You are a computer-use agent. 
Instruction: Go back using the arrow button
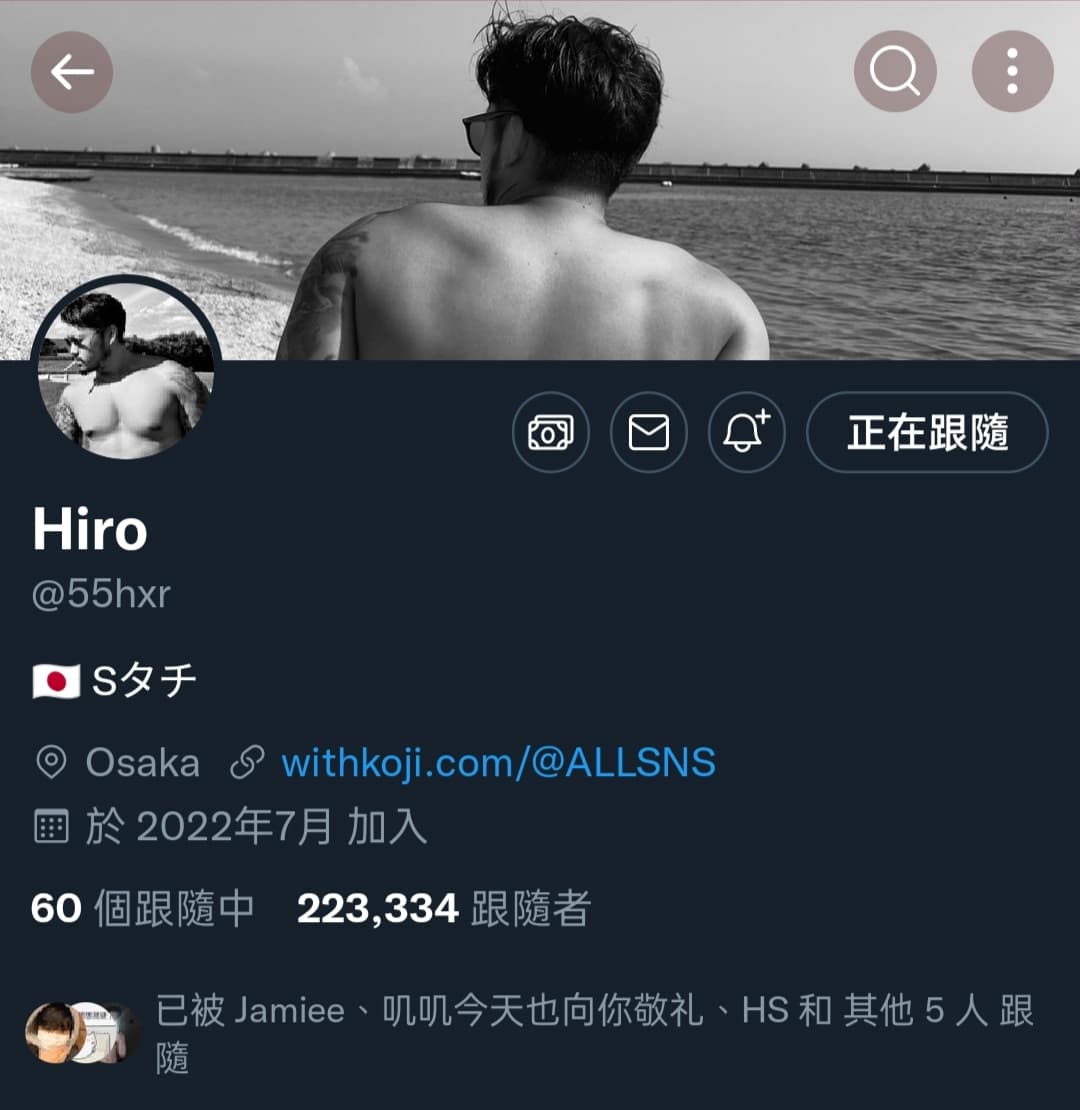click(x=71, y=71)
